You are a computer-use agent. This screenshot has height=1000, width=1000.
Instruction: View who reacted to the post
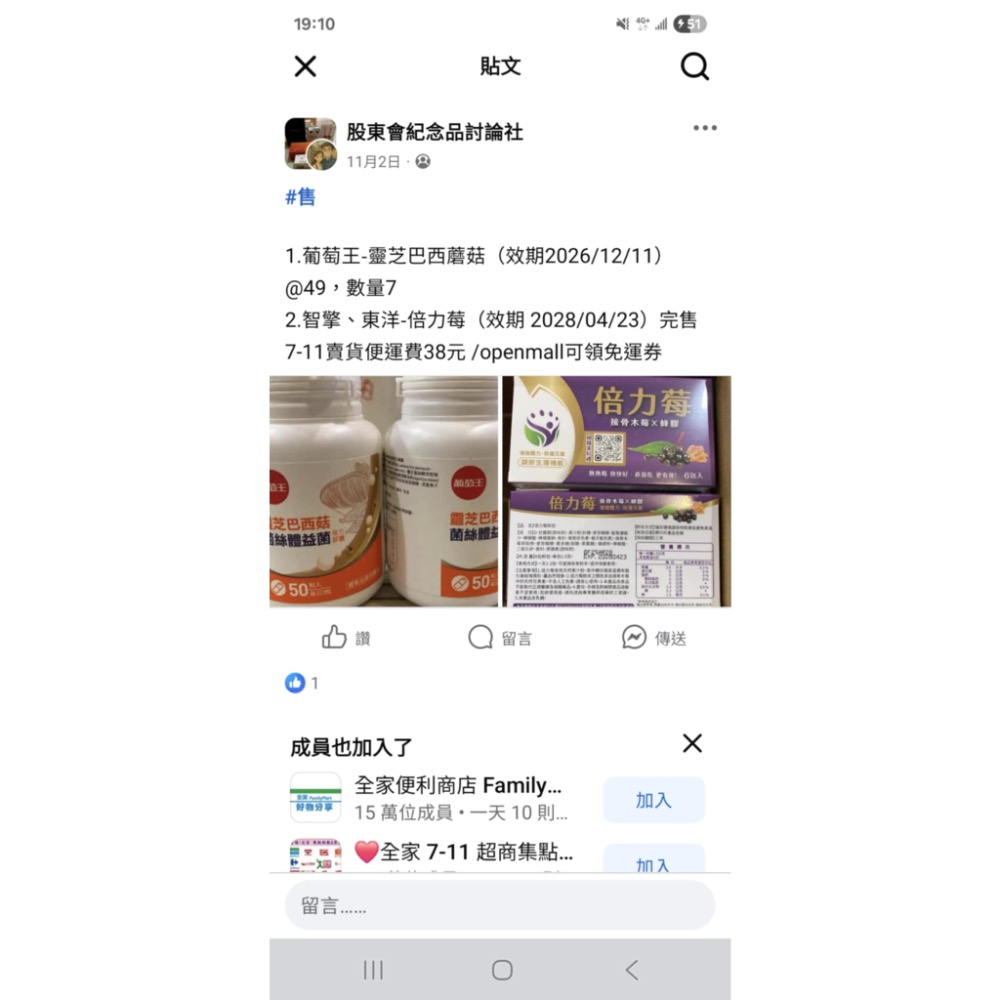302,683
